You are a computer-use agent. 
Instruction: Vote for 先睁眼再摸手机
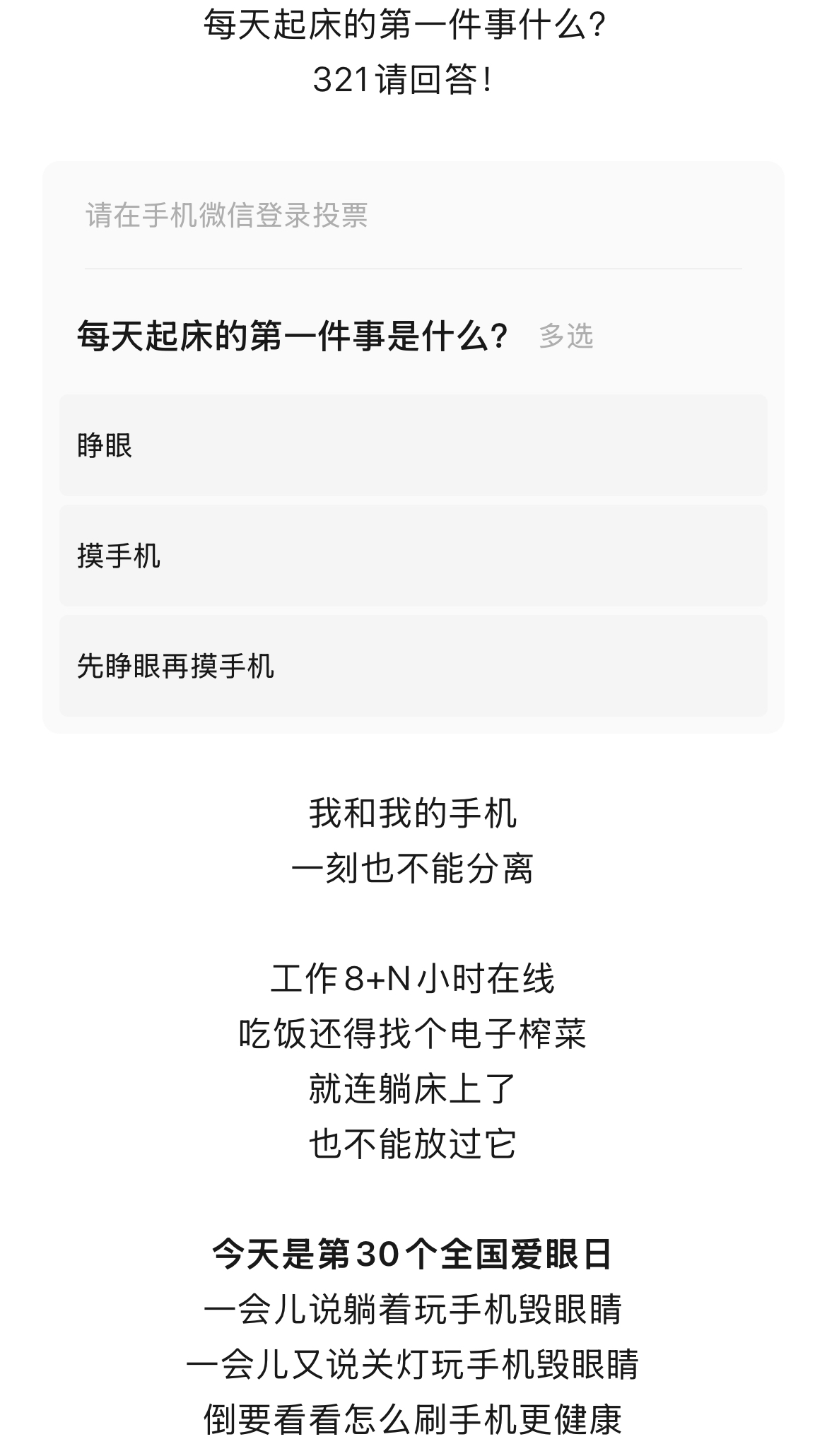point(413,666)
